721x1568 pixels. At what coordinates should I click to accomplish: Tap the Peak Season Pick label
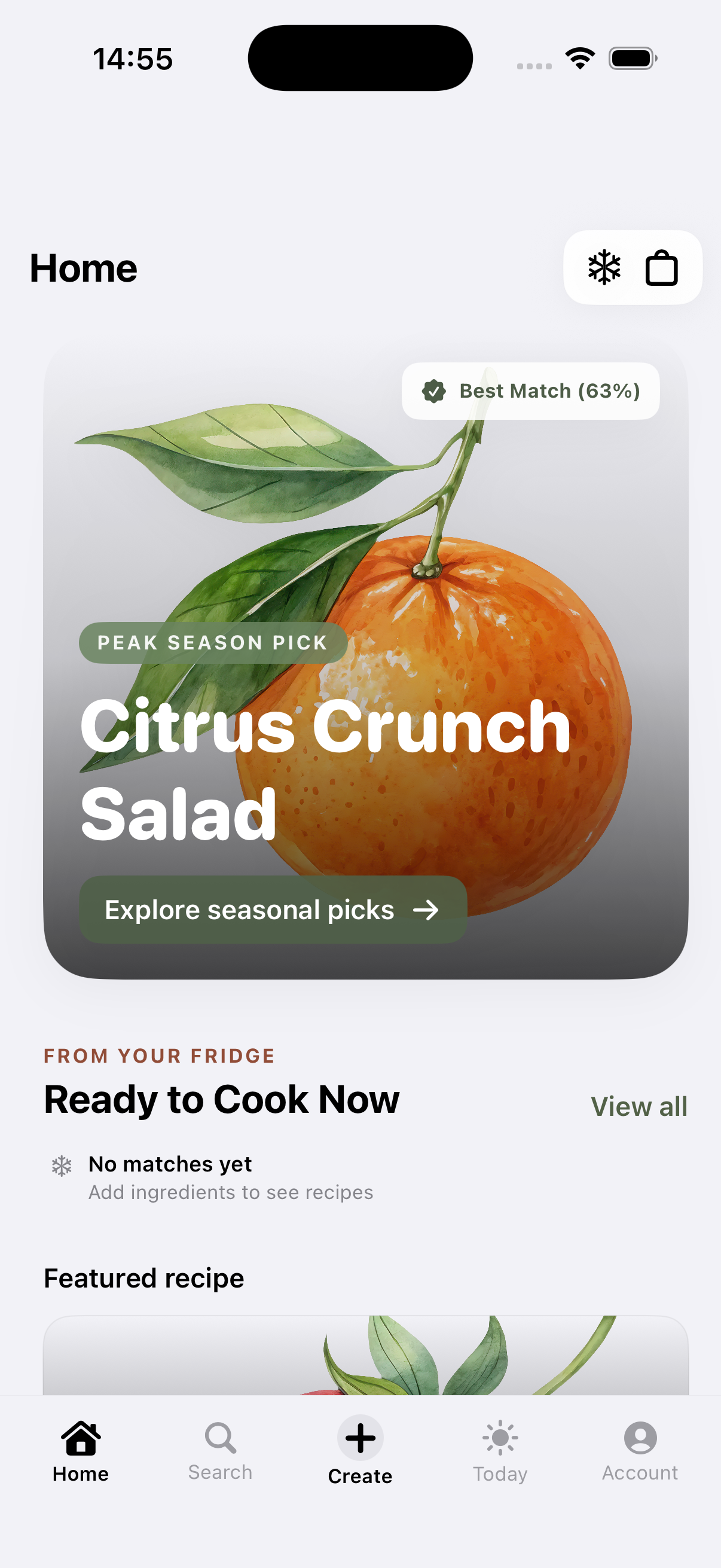pyautogui.click(x=212, y=643)
